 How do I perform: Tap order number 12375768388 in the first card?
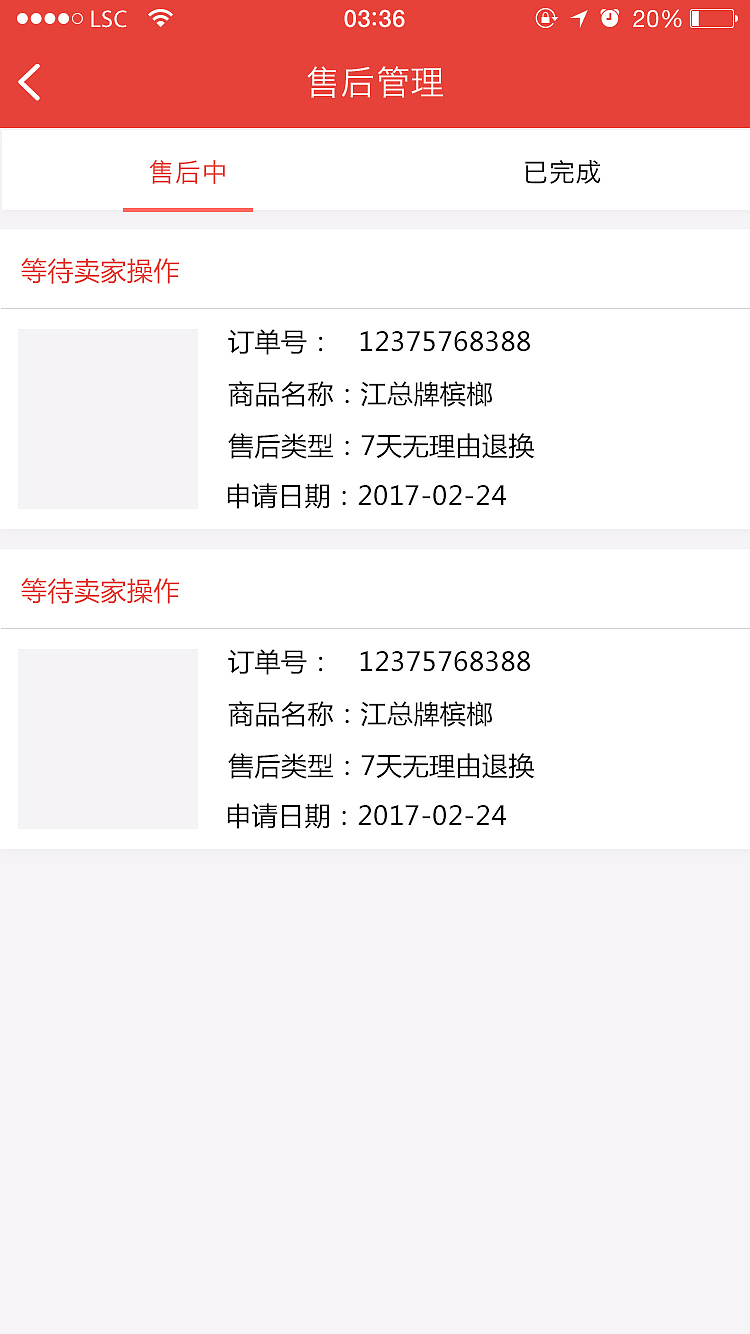click(x=445, y=342)
